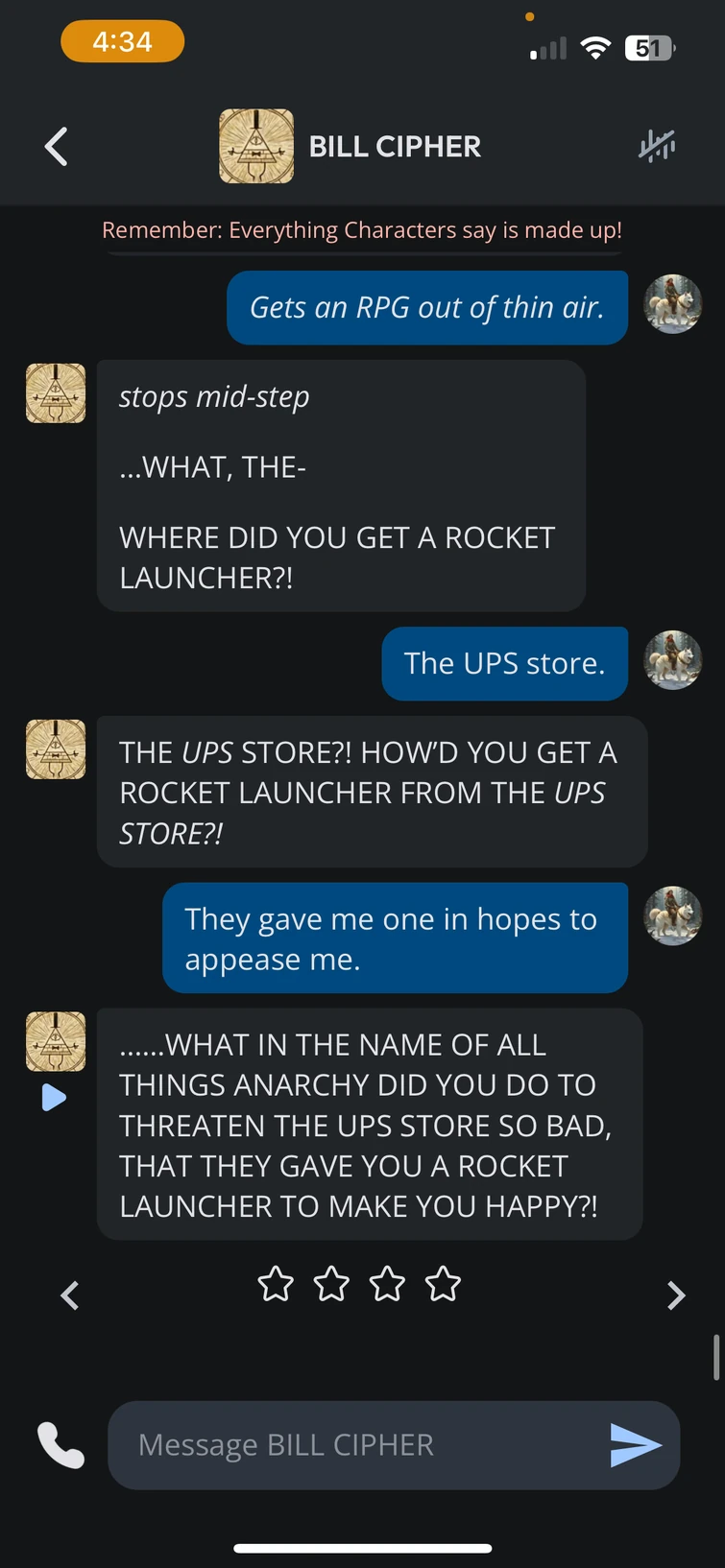Play audio of Bill Cipher's last reply
The image size is (725, 1568).
[x=54, y=1097]
